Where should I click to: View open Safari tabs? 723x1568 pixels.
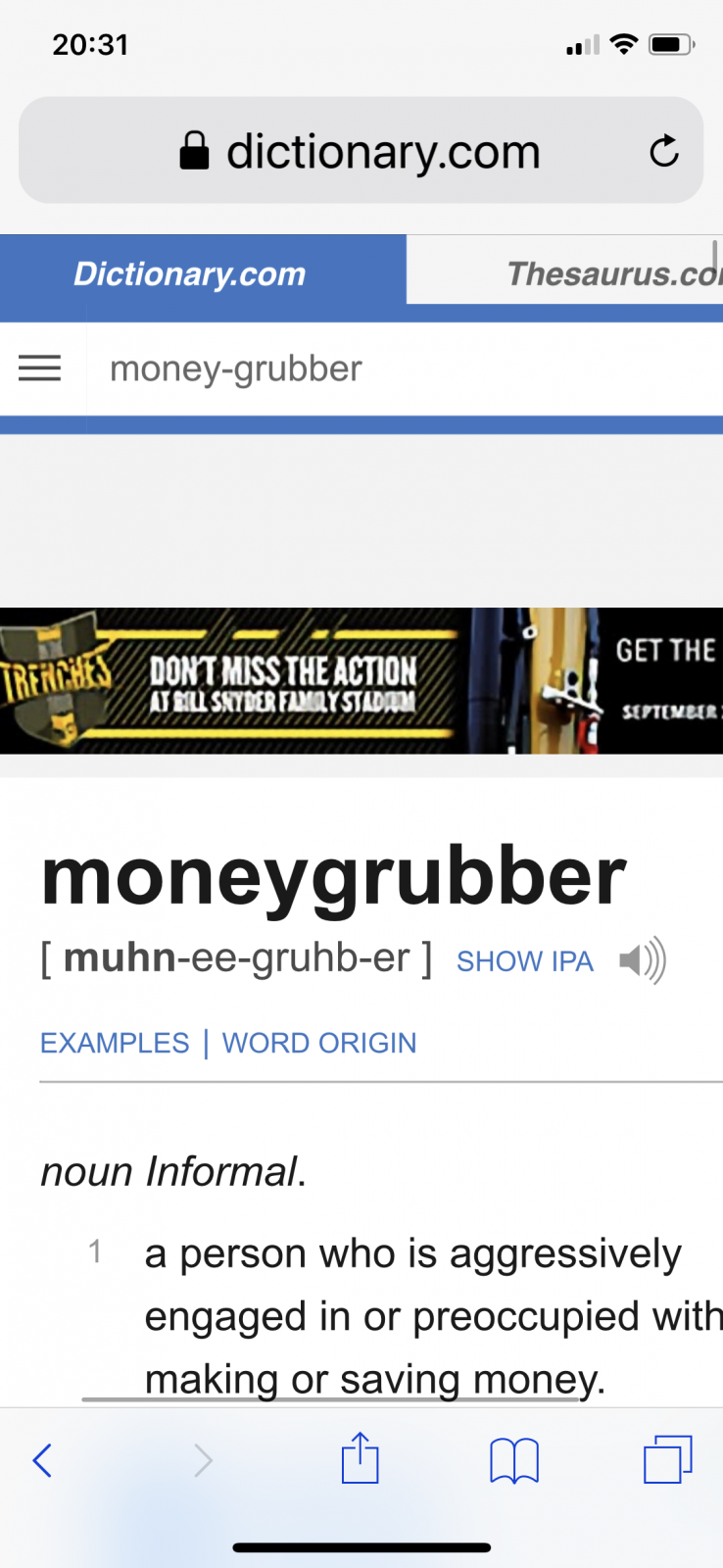pyautogui.click(x=668, y=1459)
